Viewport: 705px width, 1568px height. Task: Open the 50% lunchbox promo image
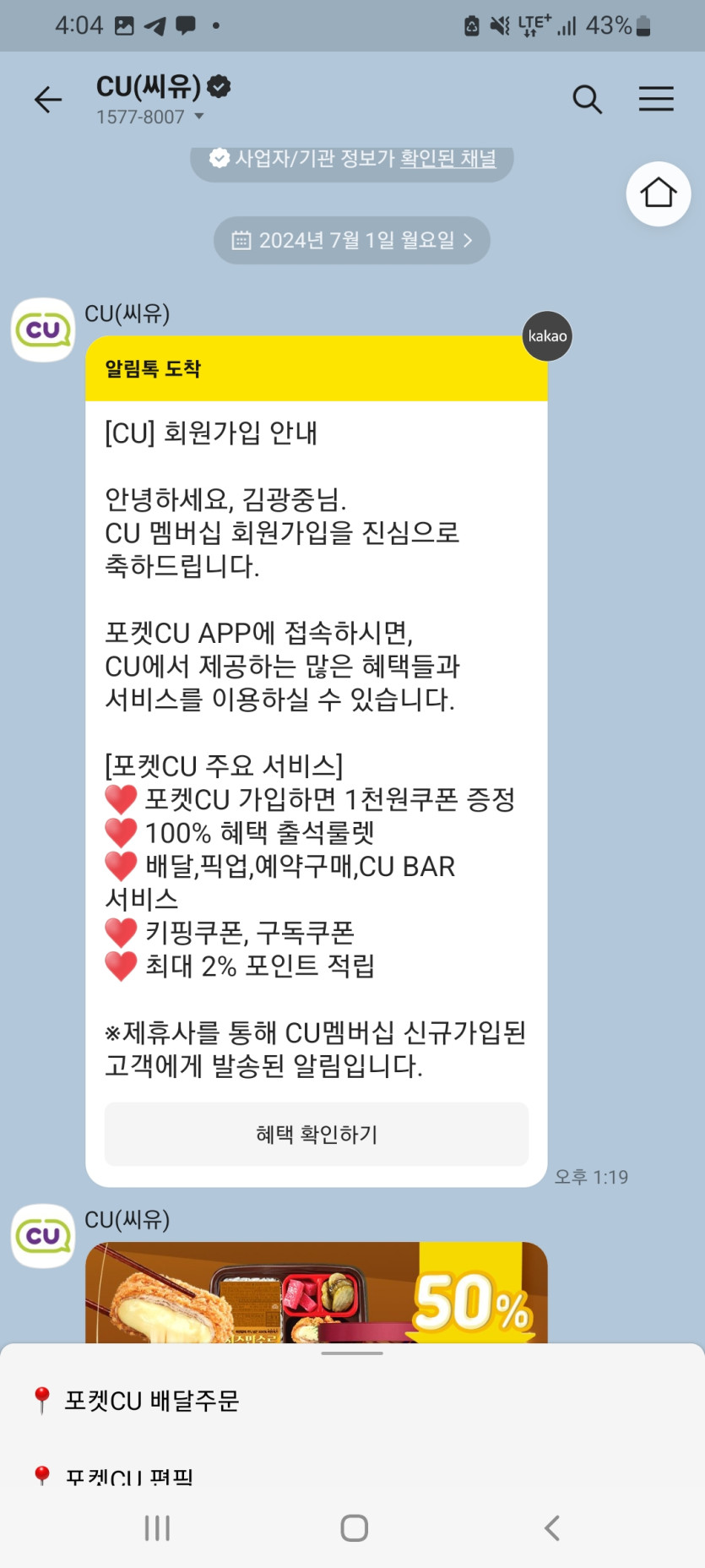[316, 1293]
